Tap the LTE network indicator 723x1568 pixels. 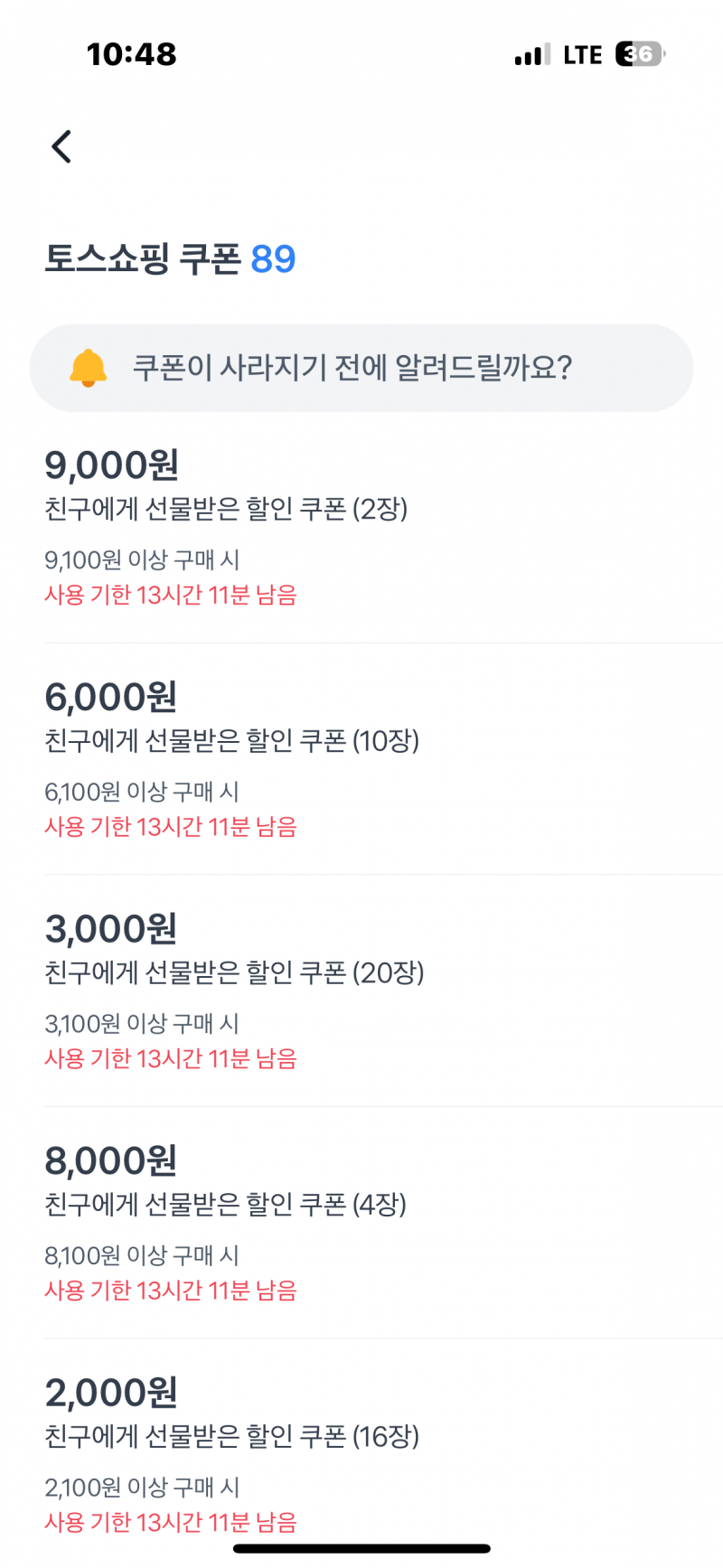coord(584,54)
